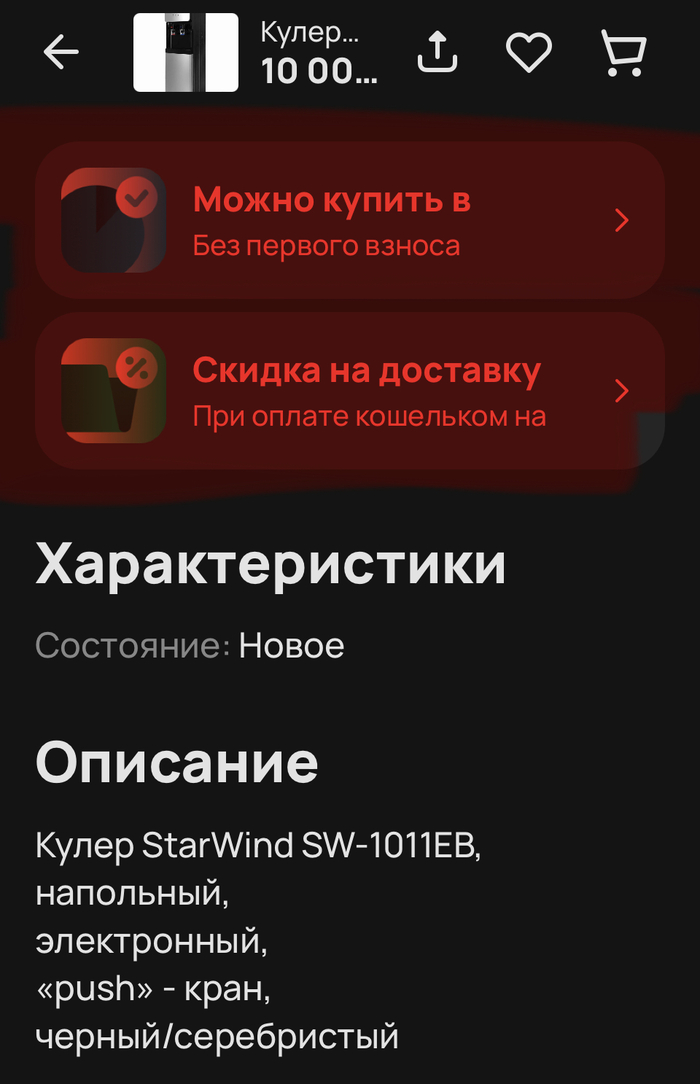Image resolution: width=700 pixels, height=1084 pixels.
Task: Open the 'Скидка на доставку' banner
Action: tap(350, 390)
